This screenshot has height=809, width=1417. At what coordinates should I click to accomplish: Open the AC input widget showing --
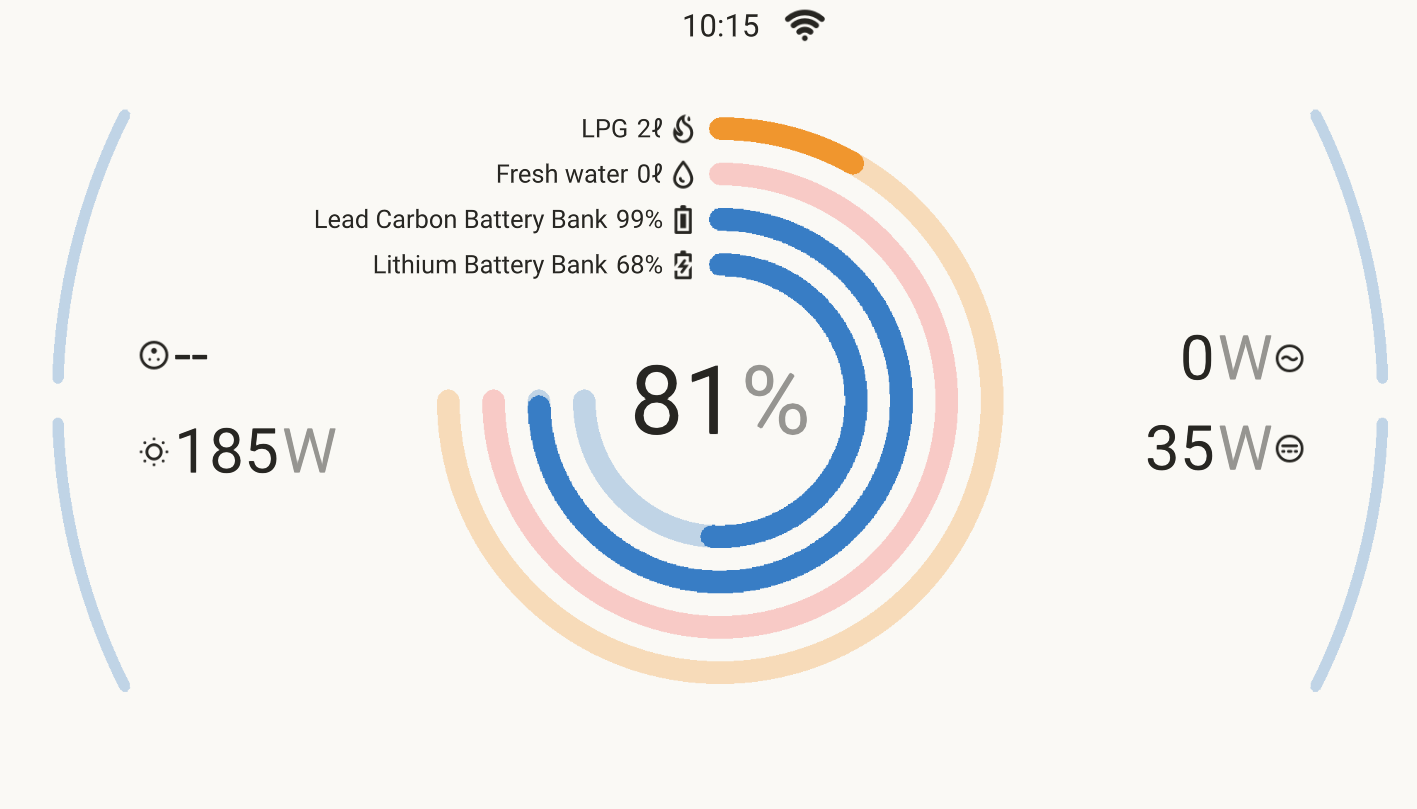[x=175, y=355]
